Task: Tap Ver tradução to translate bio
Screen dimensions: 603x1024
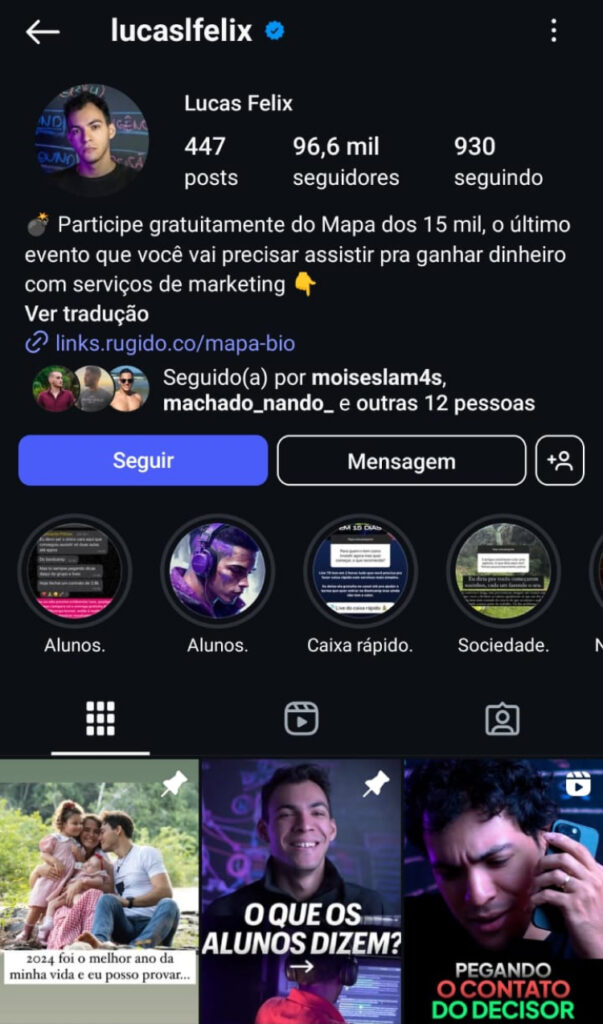Action: tap(86, 314)
